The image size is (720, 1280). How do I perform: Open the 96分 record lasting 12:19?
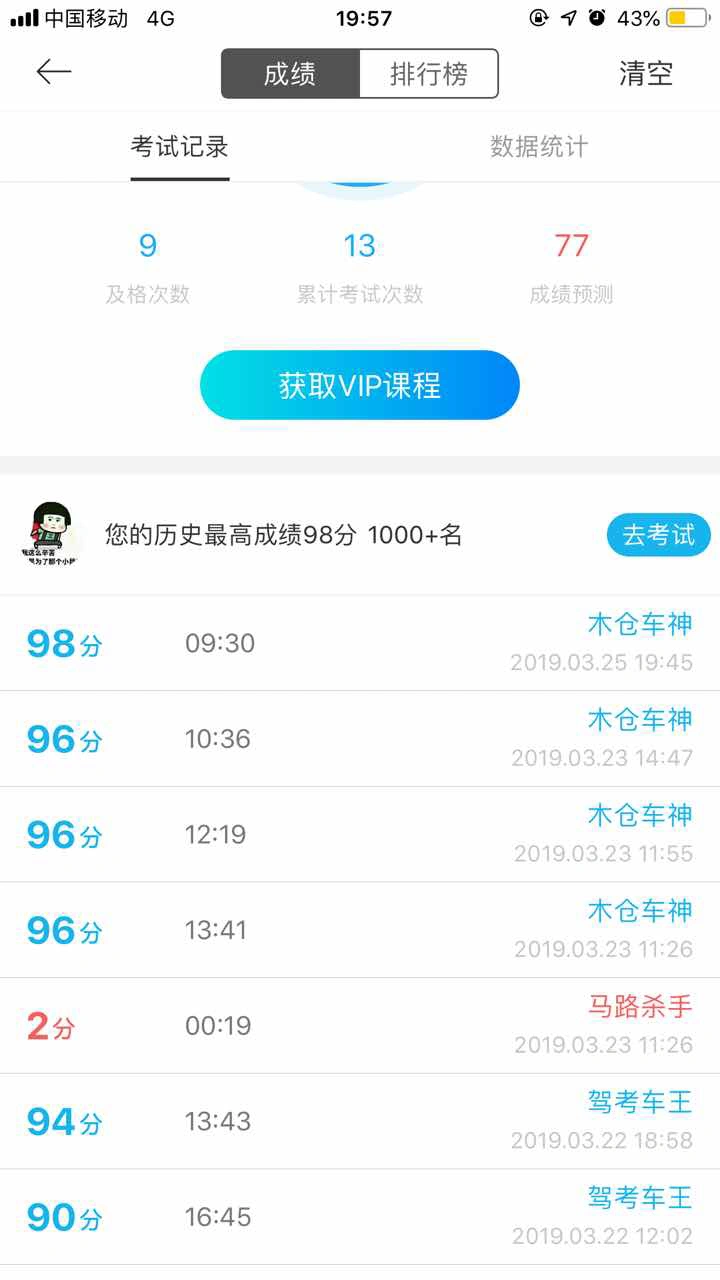pos(360,835)
